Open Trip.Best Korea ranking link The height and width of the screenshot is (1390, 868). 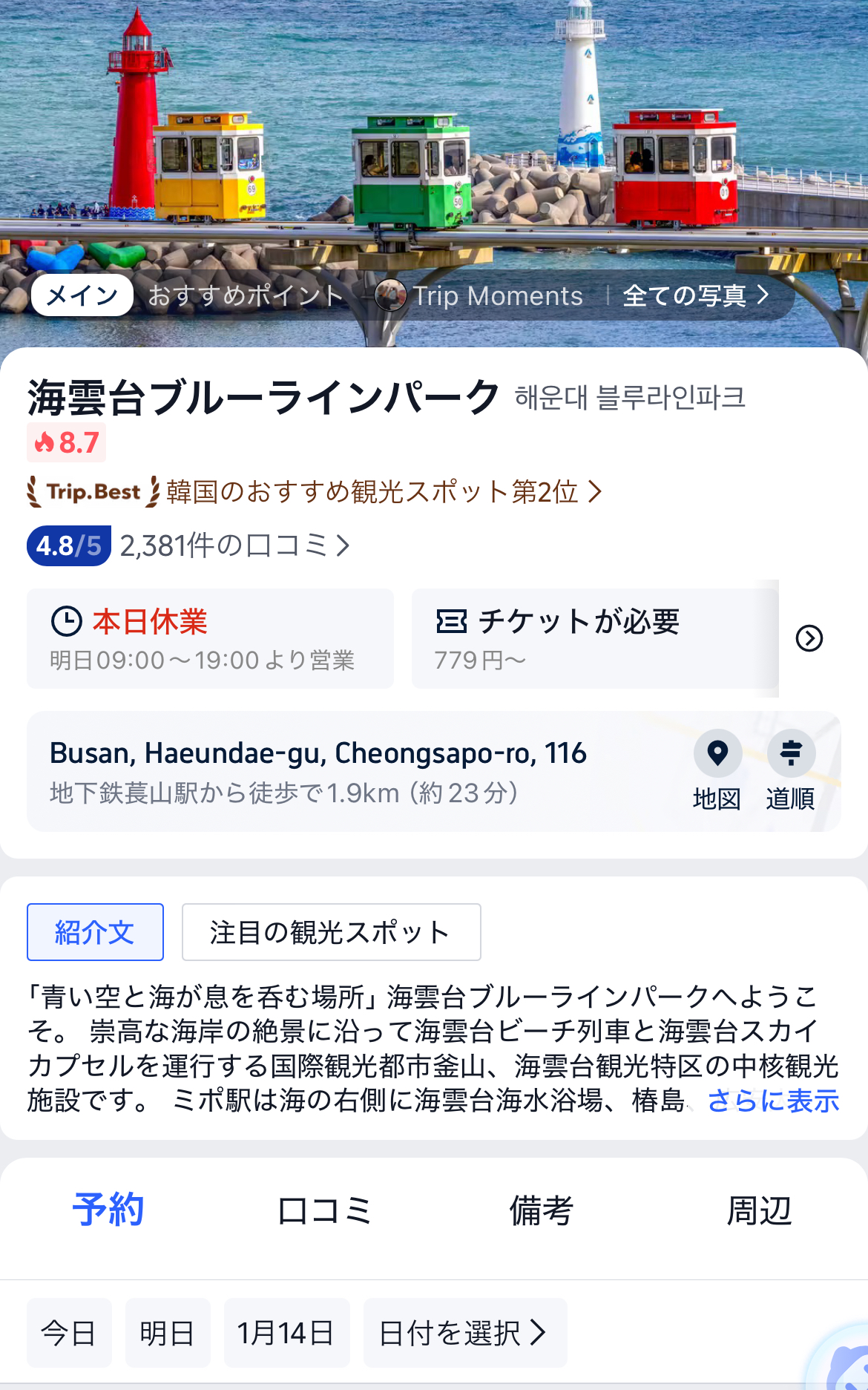click(315, 491)
